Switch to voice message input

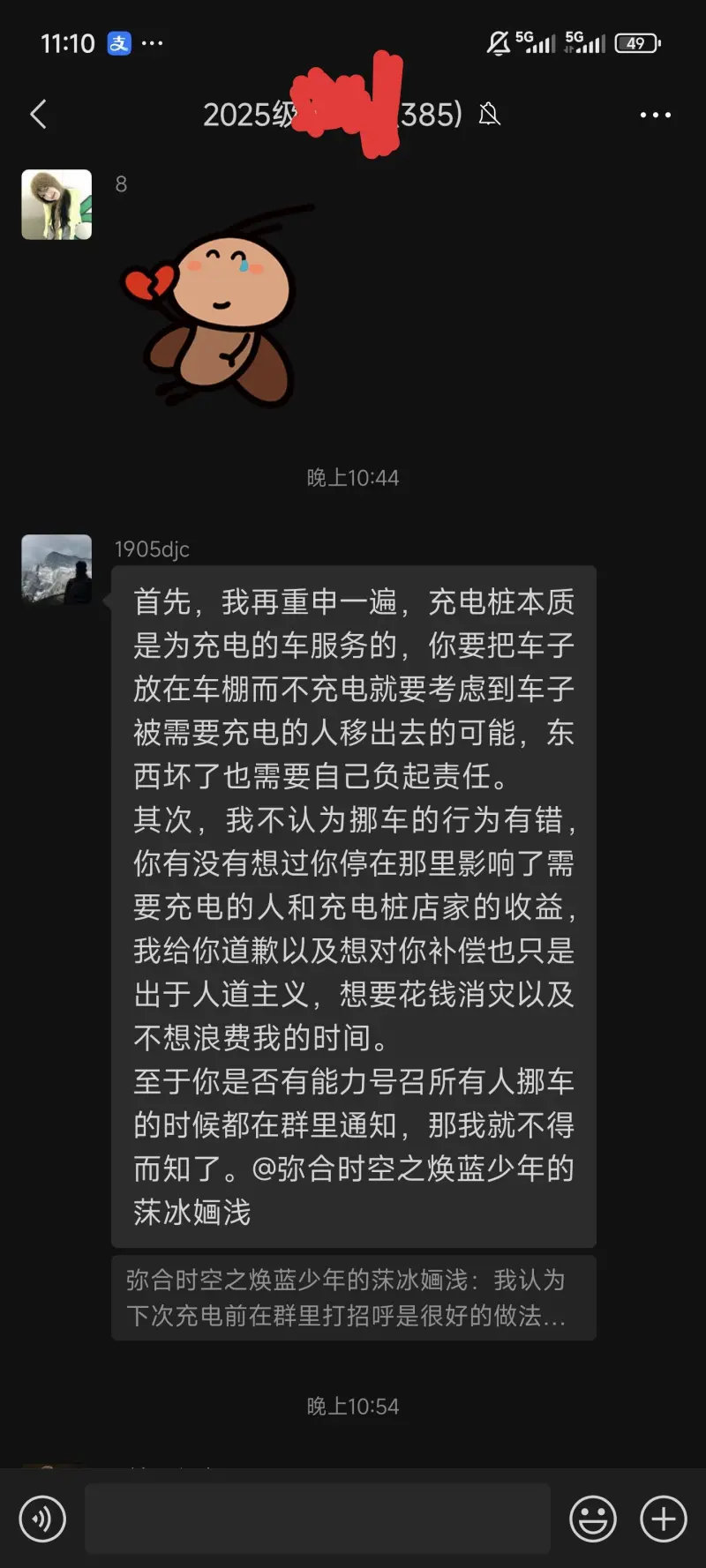[42, 1519]
